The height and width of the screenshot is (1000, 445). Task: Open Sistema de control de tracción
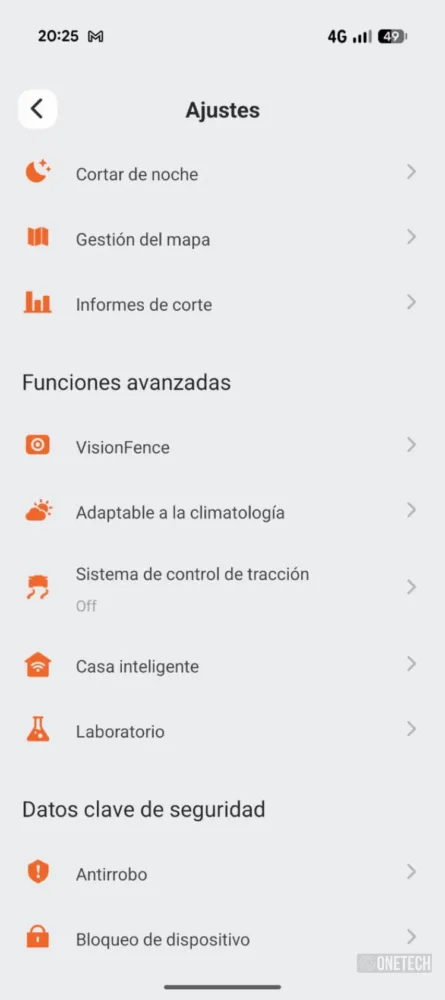222,588
